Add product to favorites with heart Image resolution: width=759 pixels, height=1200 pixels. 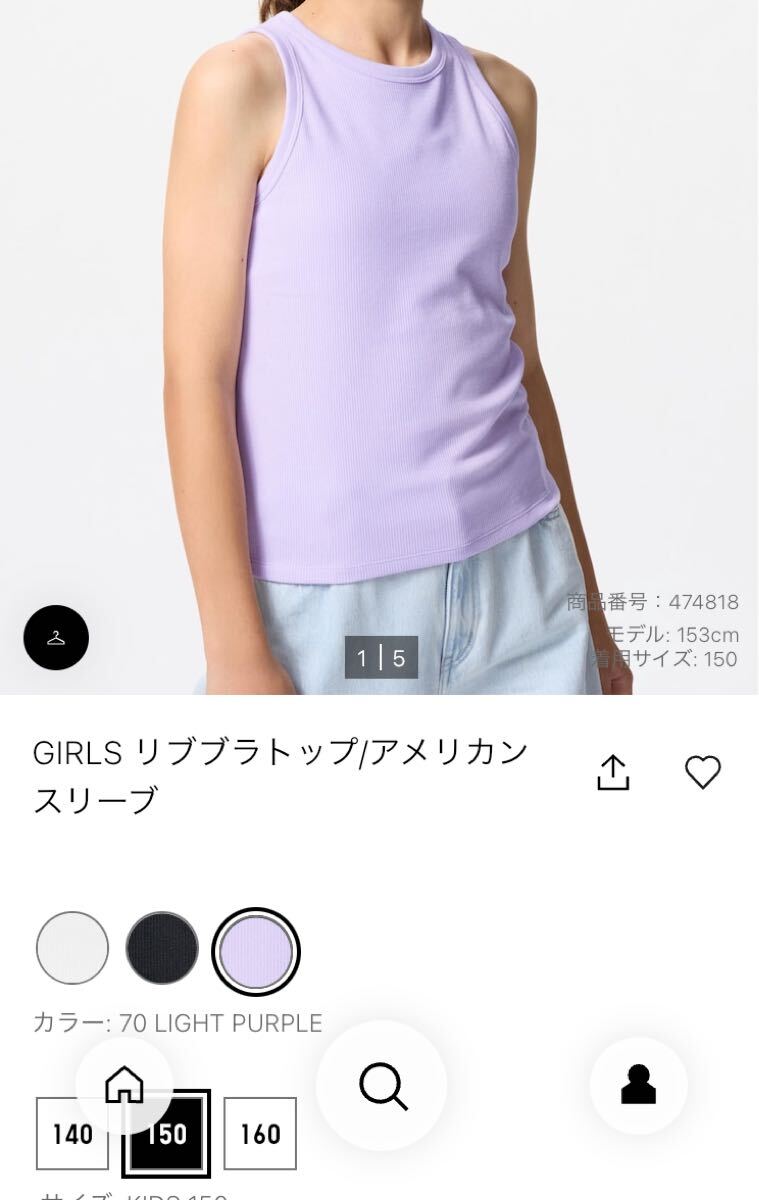pos(702,772)
